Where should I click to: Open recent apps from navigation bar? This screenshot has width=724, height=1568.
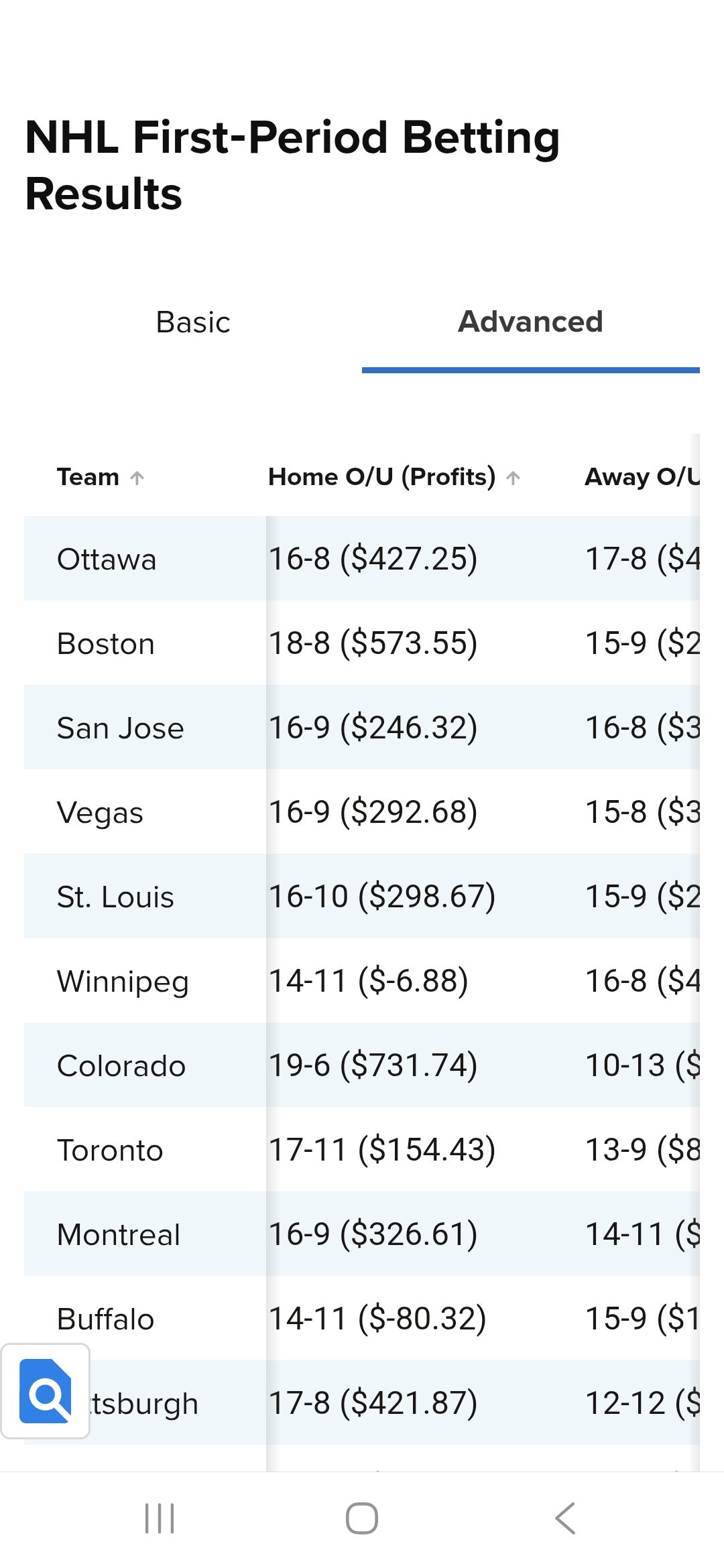(160, 1518)
